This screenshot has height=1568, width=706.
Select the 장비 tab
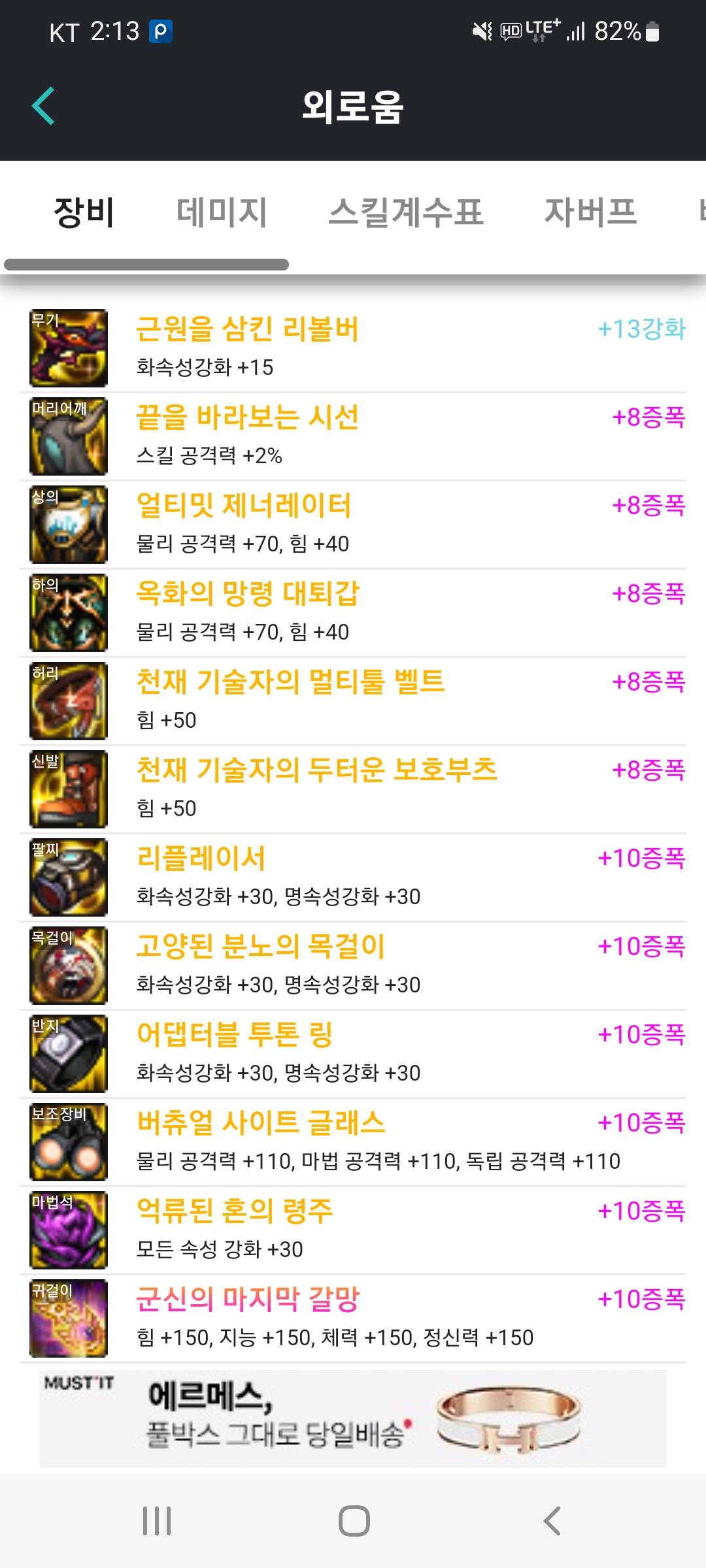pyautogui.click(x=84, y=213)
